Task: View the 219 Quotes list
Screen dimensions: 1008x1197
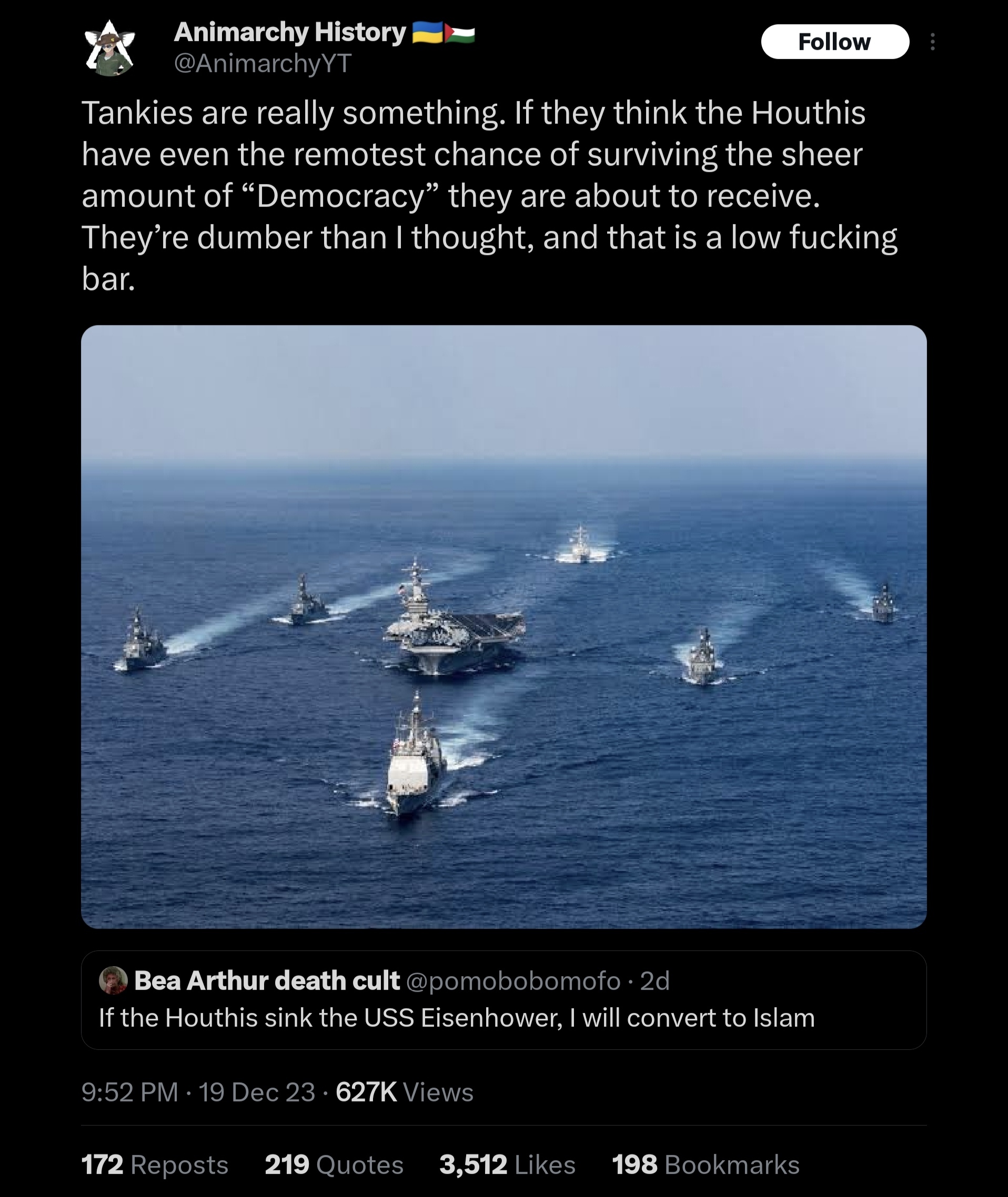Action: coord(334,1165)
